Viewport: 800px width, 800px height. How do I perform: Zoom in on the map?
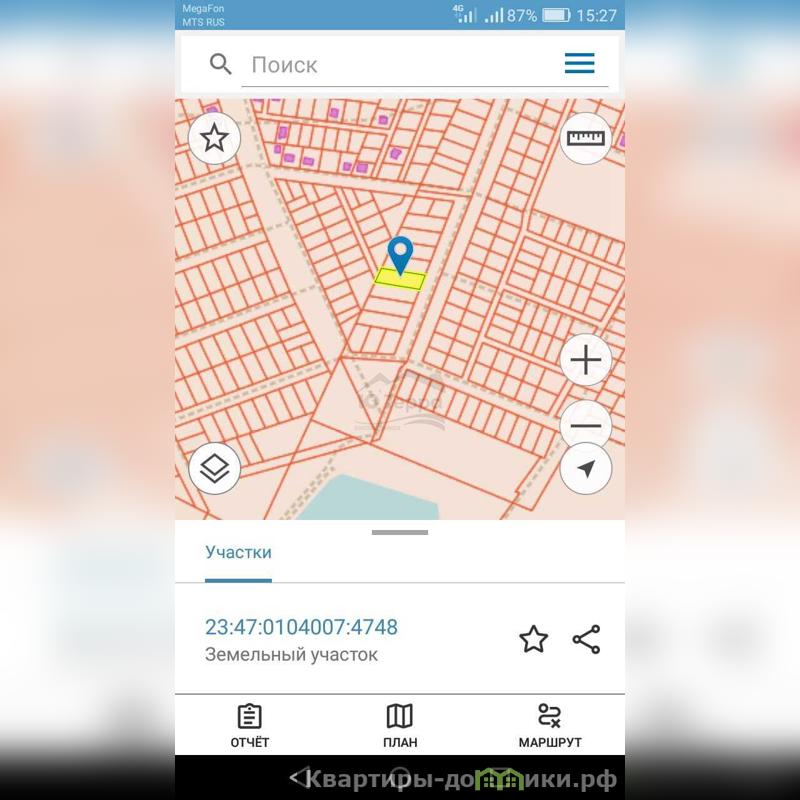(x=585, y=360)
